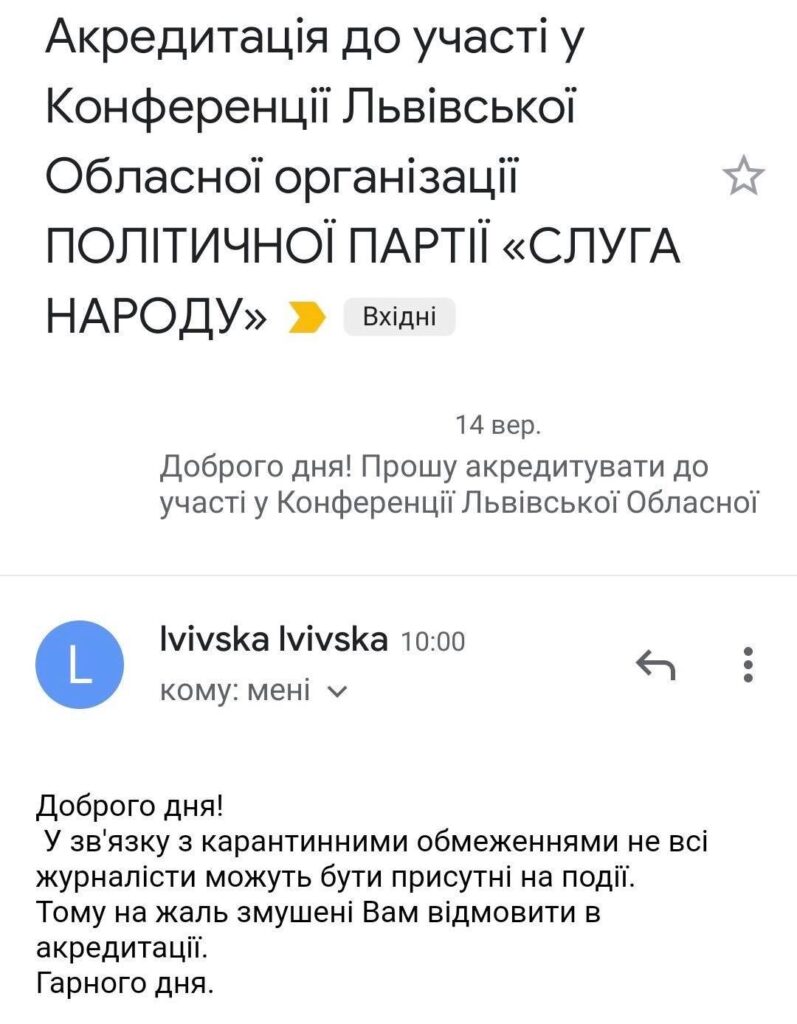The width and height of the screenshot is (797, 1024).
Task: Open lvivska lvivska sender avatar
Action: coord(80,664)
